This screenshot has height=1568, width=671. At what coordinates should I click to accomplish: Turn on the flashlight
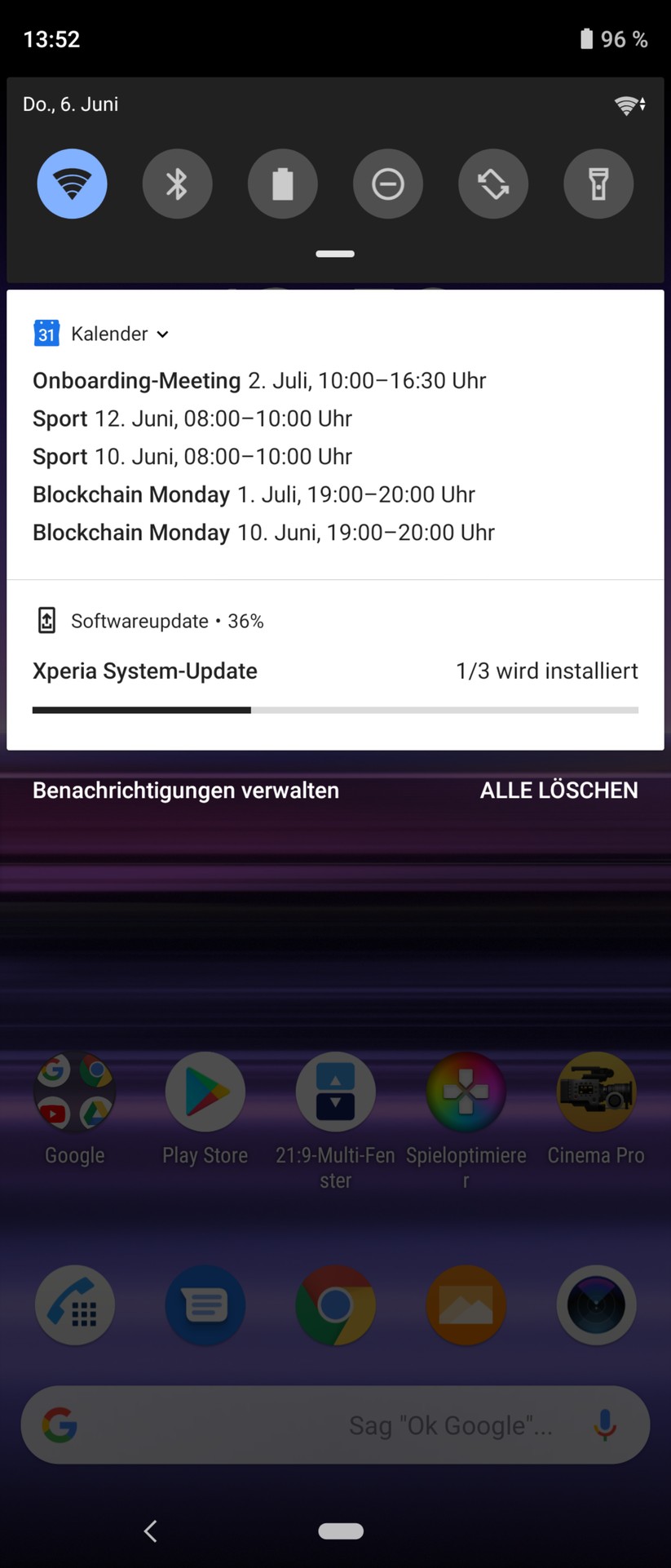click(x=598, y=184)
